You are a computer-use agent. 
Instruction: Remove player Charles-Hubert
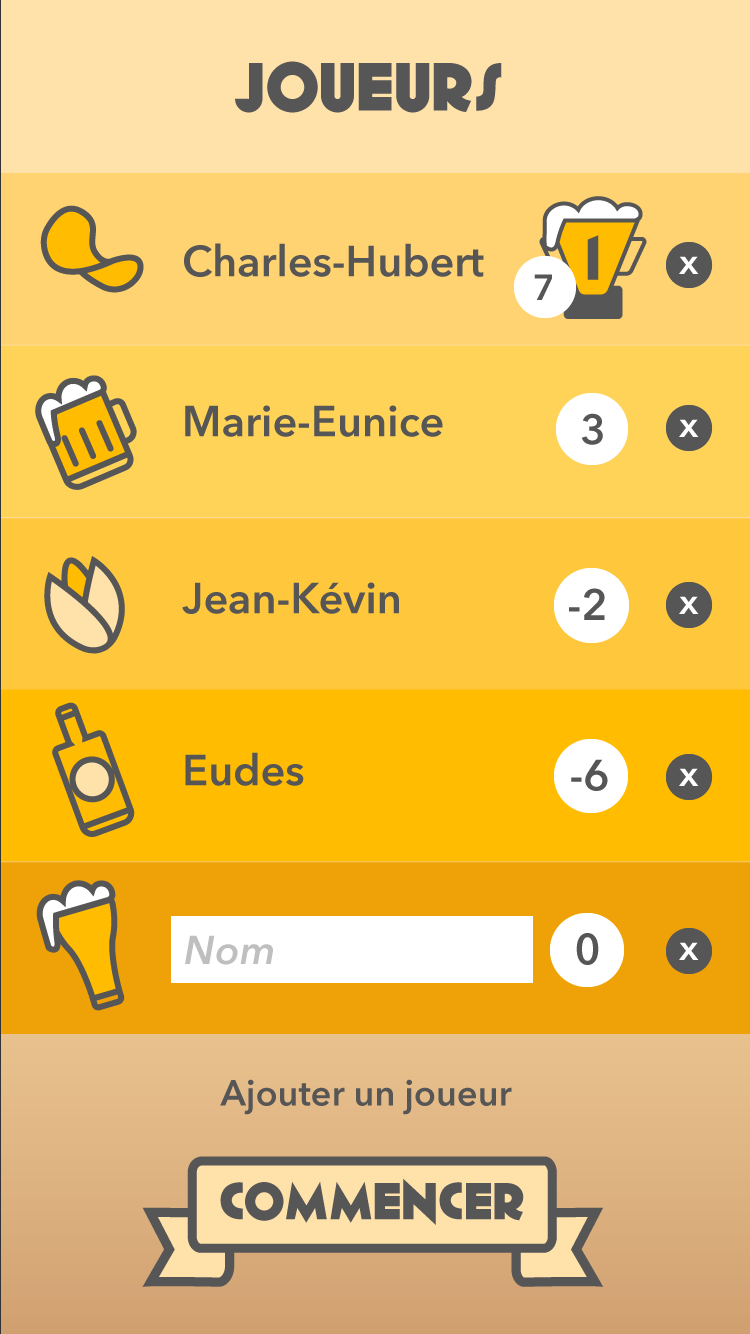click(x=689, y=265)
